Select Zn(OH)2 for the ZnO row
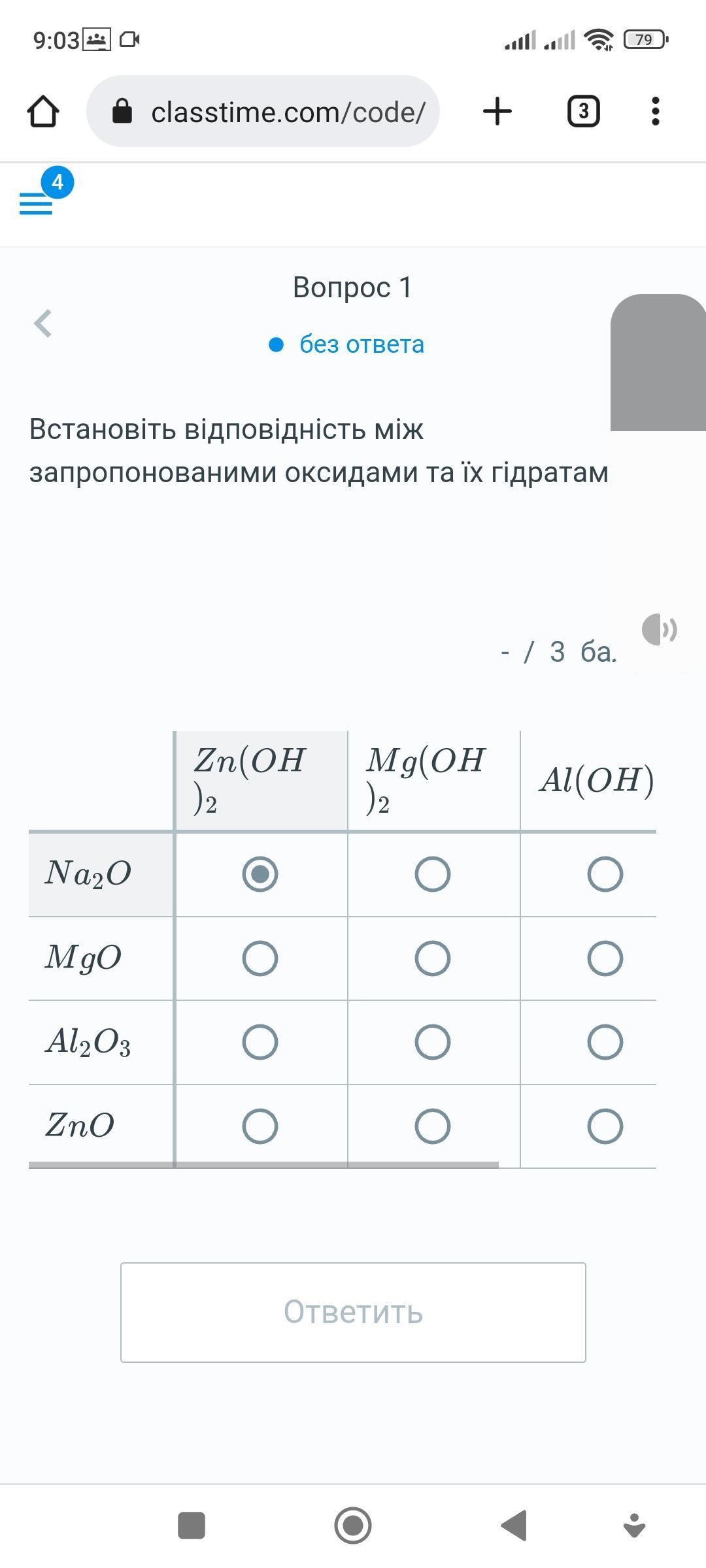Image resolution: width=706 pixels, height=1568 pixels. point(260,1126)
